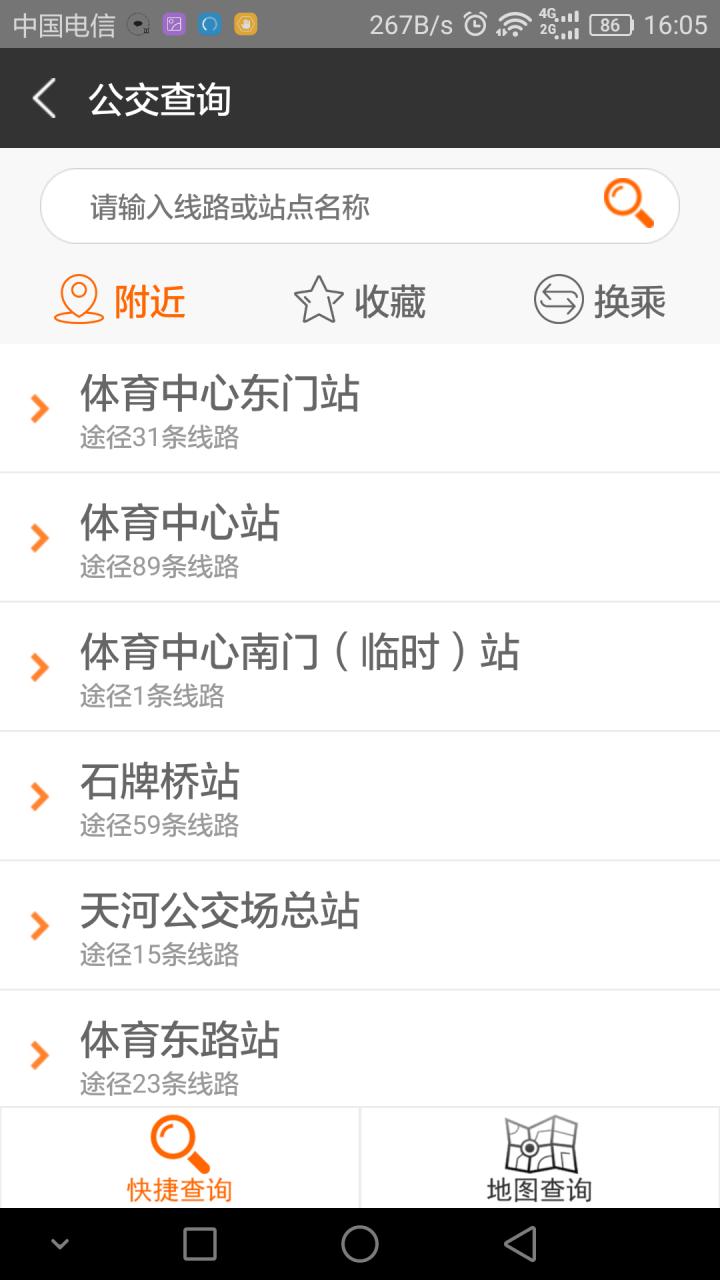The image size is (720, 1280).
Task: Open 体育中心南门（临时）站
Action: click(x=360, y=667)
